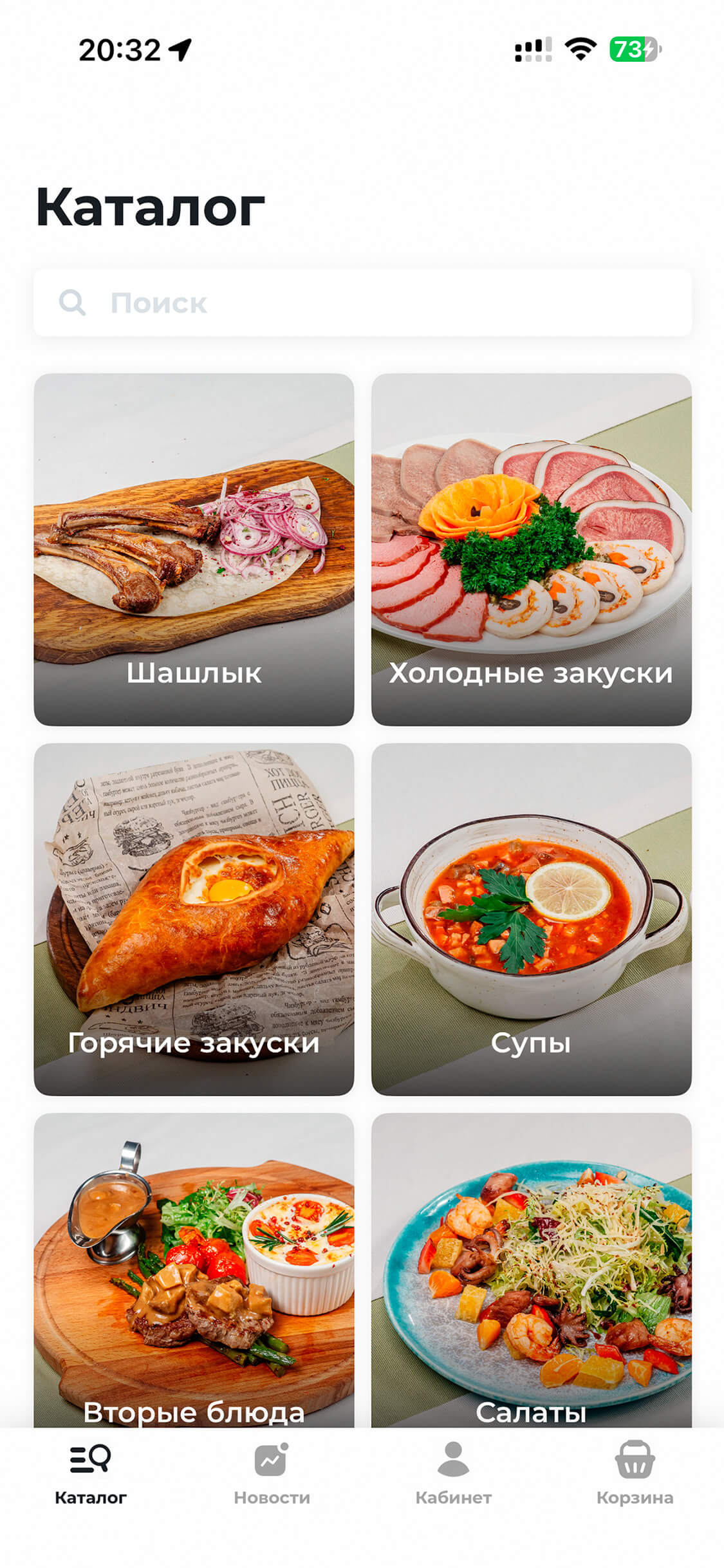The image size is (724, 1568).
Task: Open the Шашлык category
Action: point(194,549)
